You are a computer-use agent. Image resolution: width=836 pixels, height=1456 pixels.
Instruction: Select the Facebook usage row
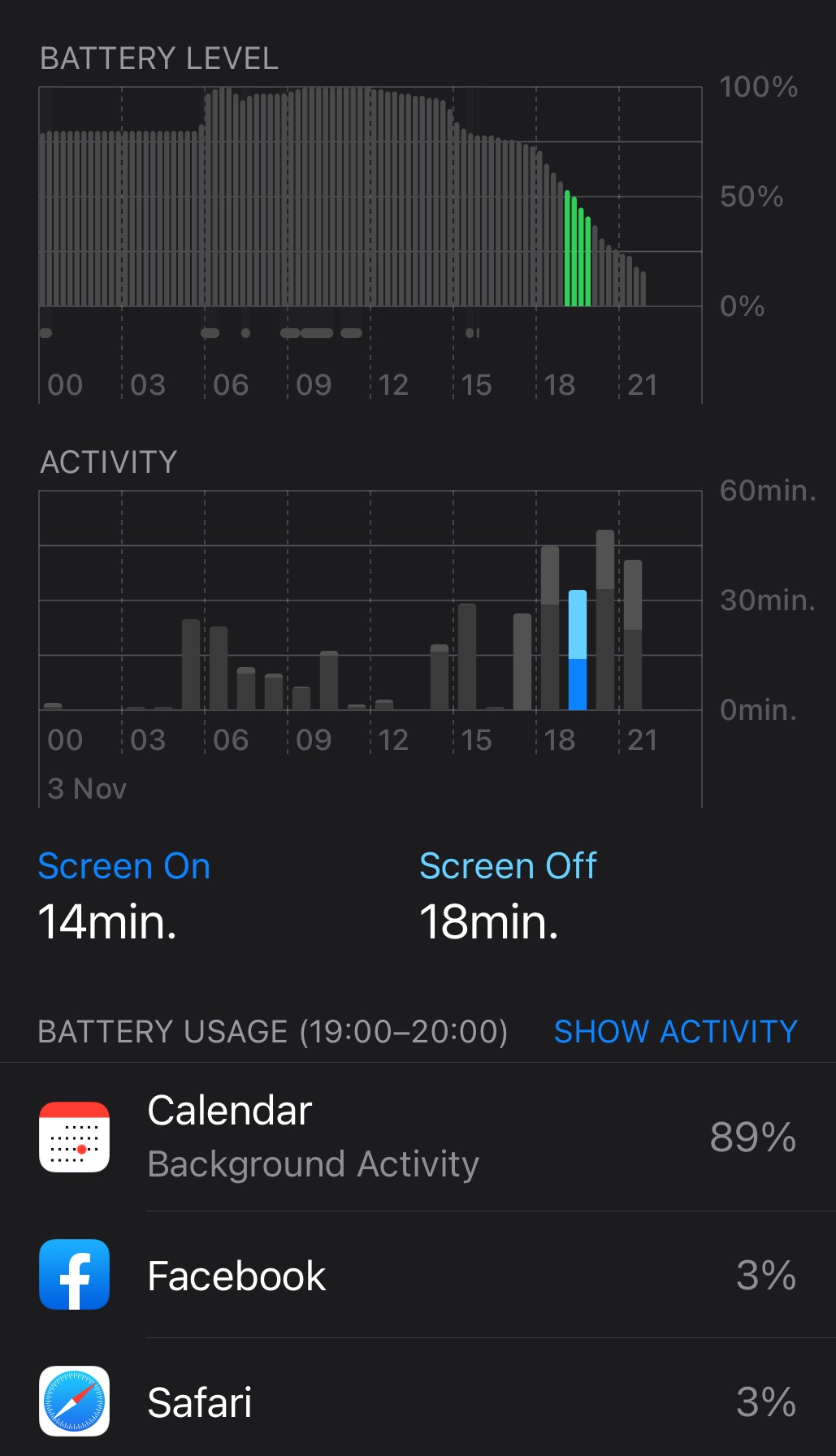coord(418,1275)
